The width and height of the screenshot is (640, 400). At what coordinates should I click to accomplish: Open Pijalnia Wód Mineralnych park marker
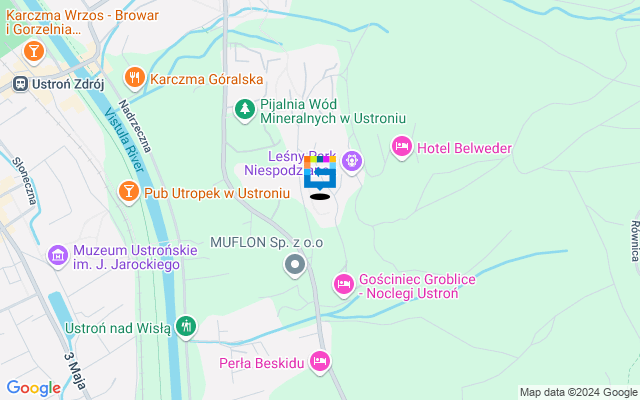point(244,109)
